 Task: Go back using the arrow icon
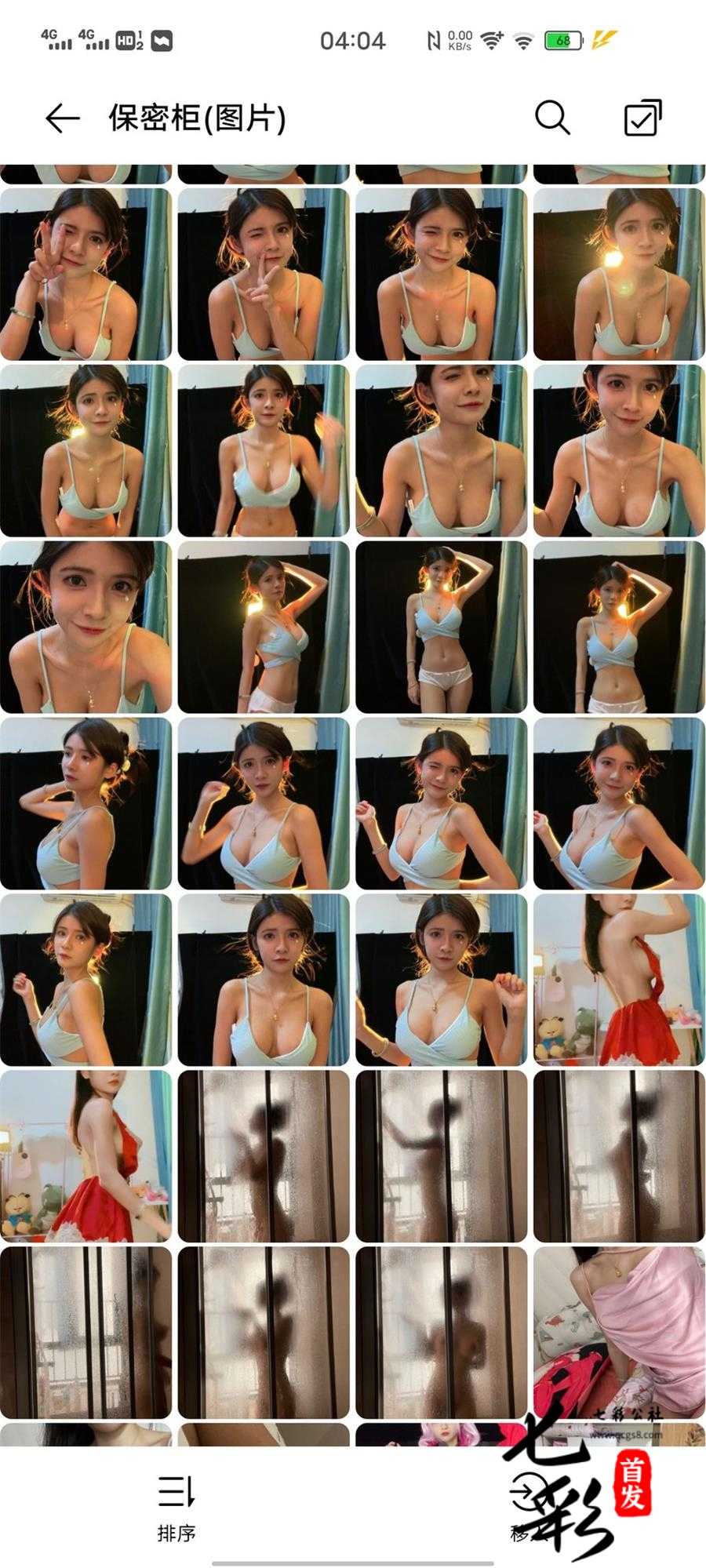click(63, 118)
